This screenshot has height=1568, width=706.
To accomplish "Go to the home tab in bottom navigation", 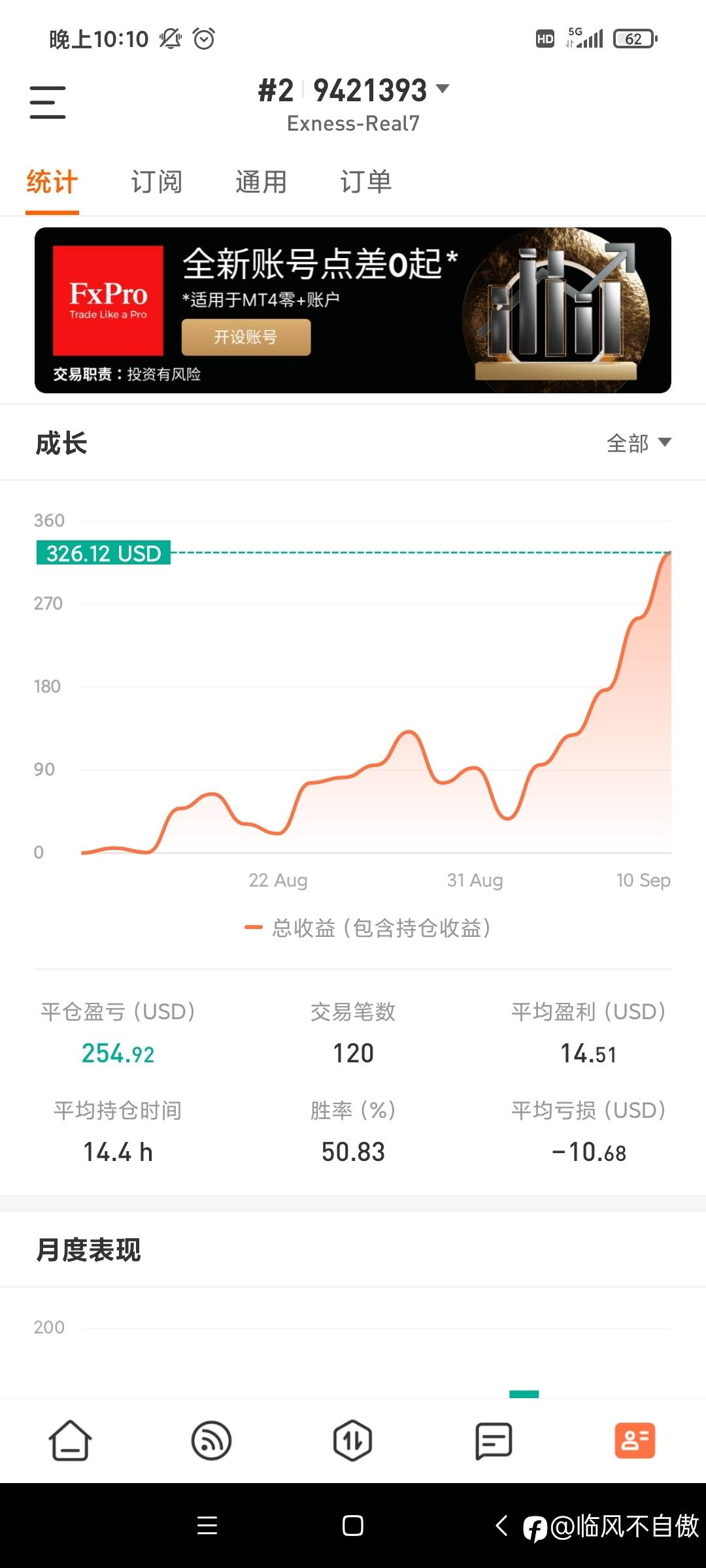I will 70,1441.
